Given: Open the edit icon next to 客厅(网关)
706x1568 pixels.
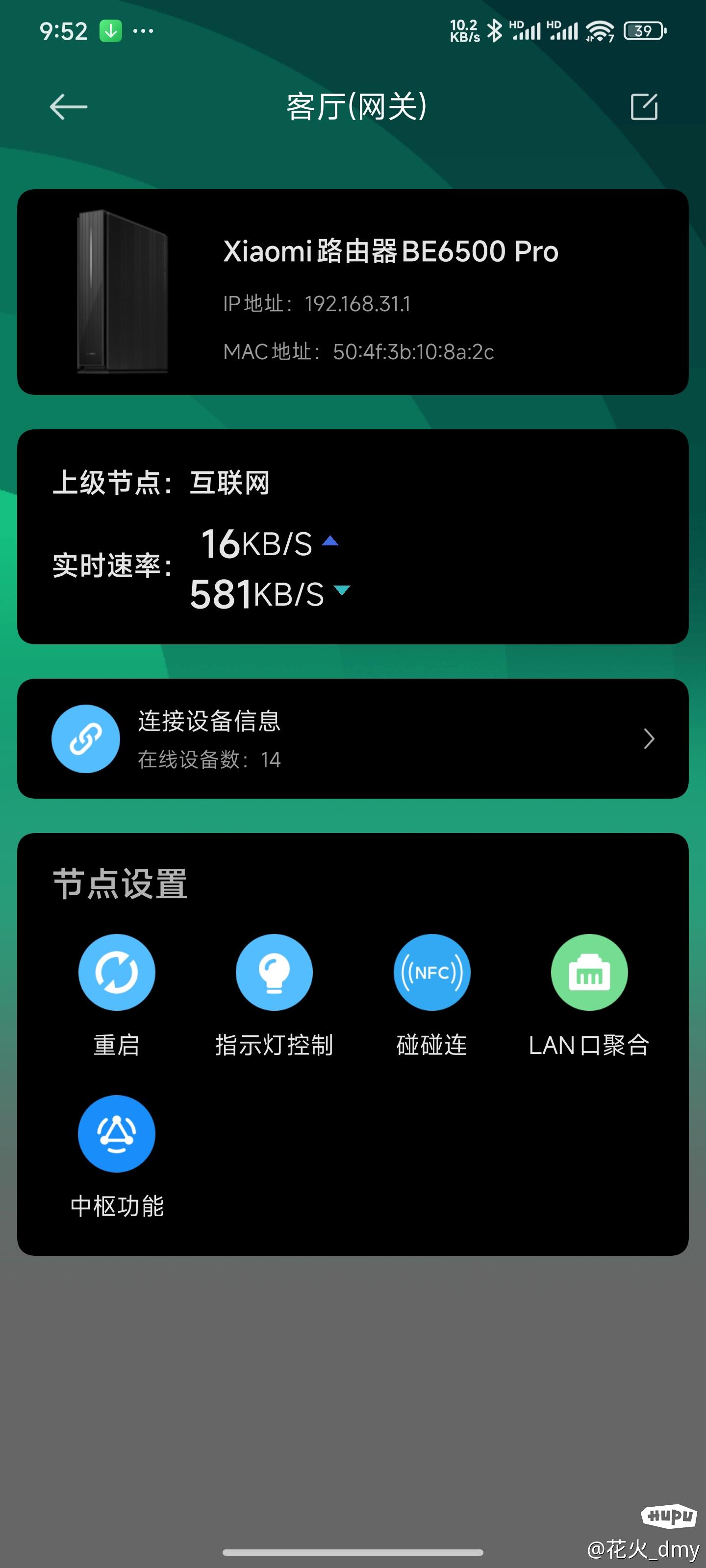Looking at the screenshot, I should pos(643,107).
